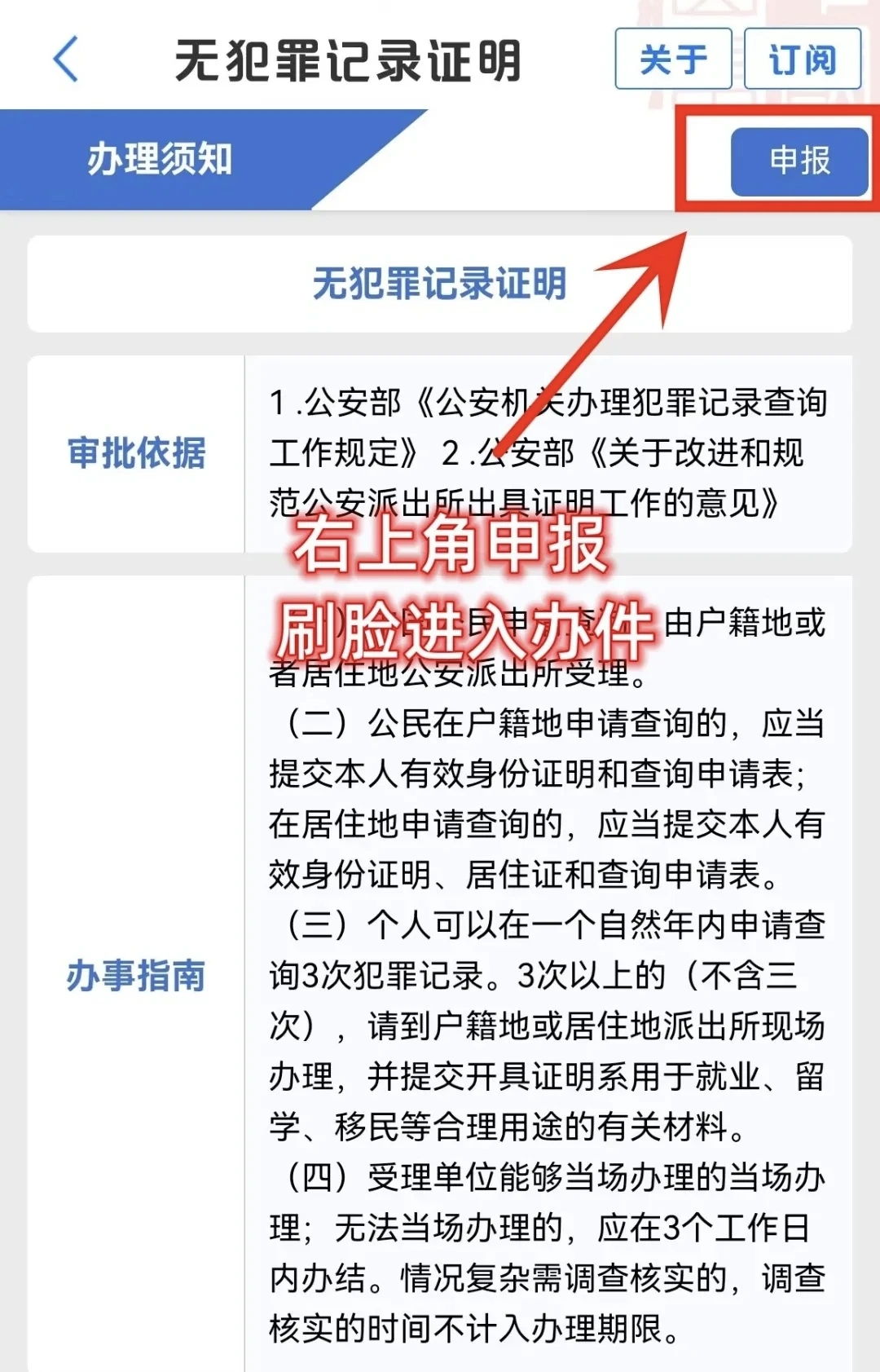Go back from 无犯罪记录证明 page
The width and height of the screenshot is (880, 1372).
(x=66, y=60)
